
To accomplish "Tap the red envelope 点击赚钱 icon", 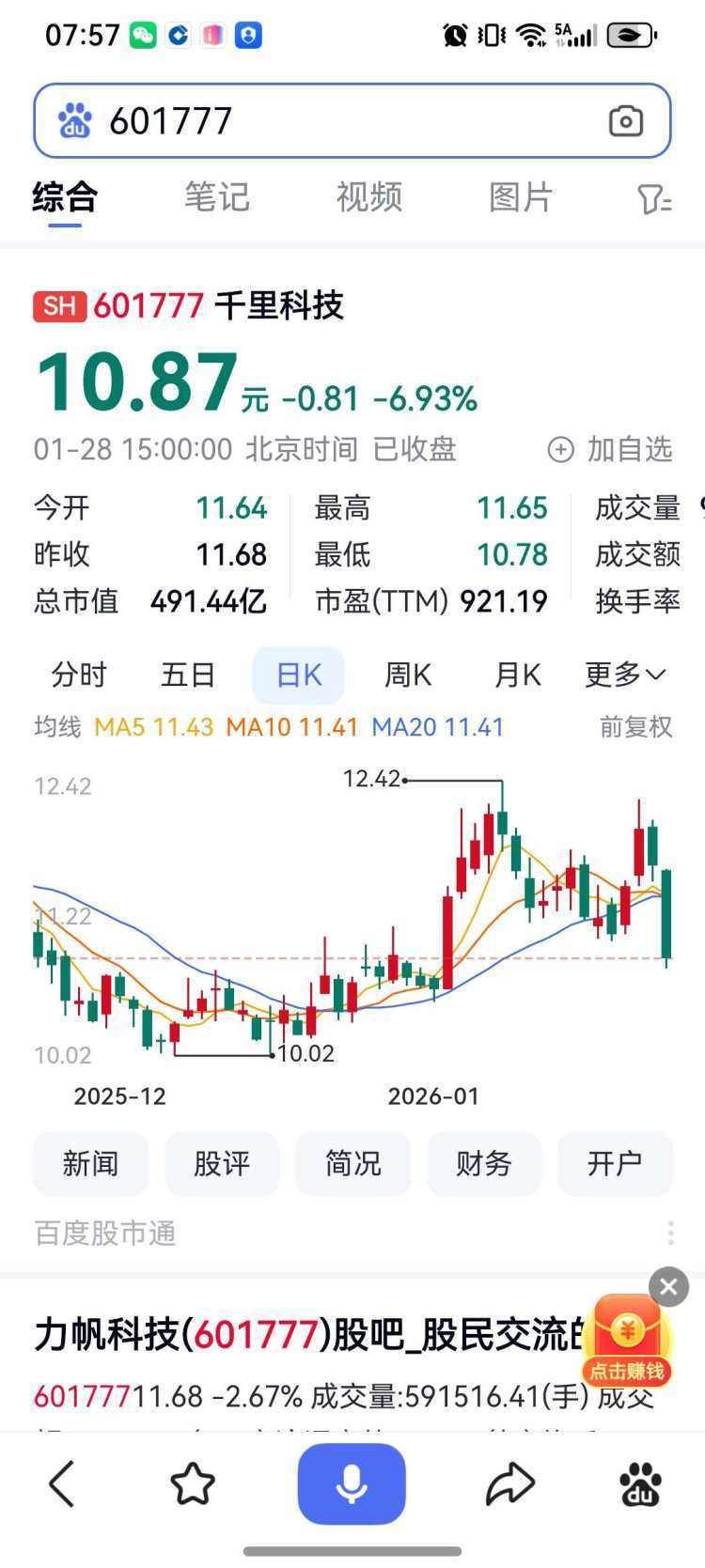I will tap(628, 1332).
